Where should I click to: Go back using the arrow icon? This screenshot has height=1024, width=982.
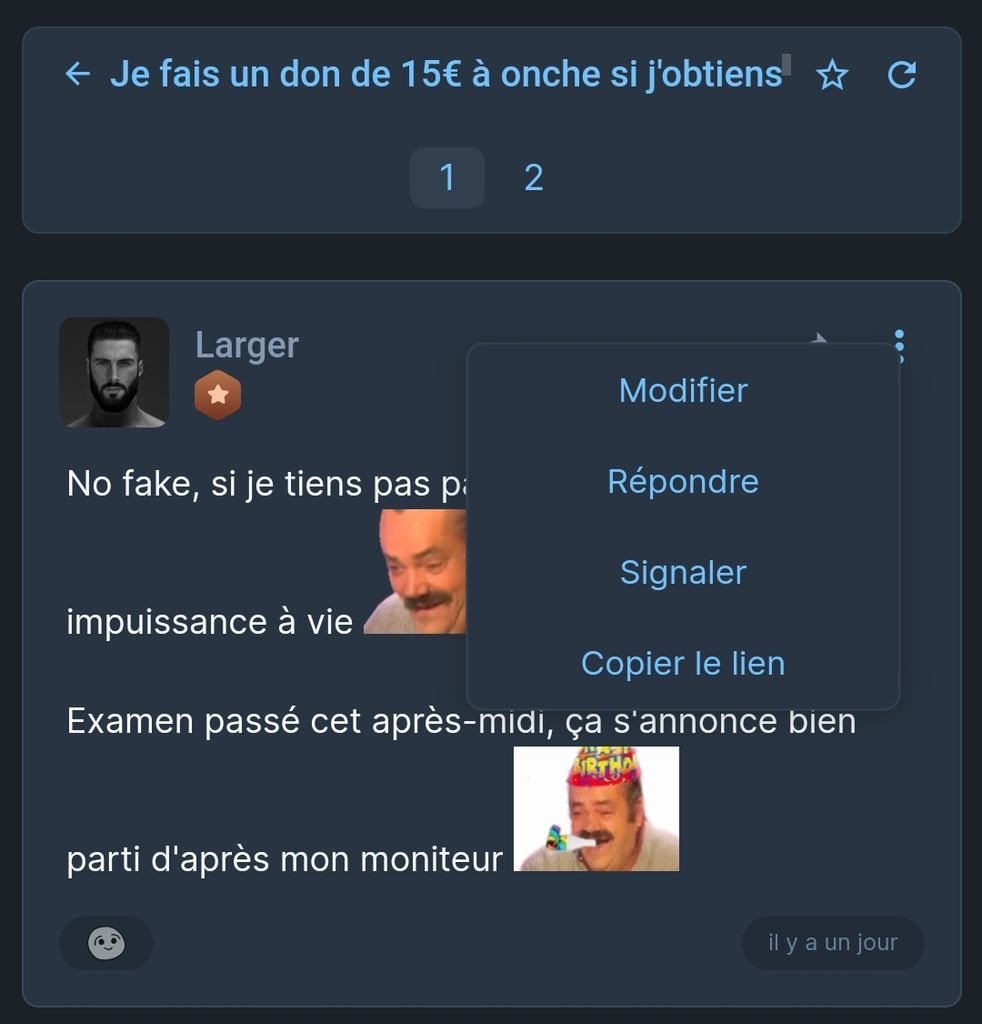77,74
